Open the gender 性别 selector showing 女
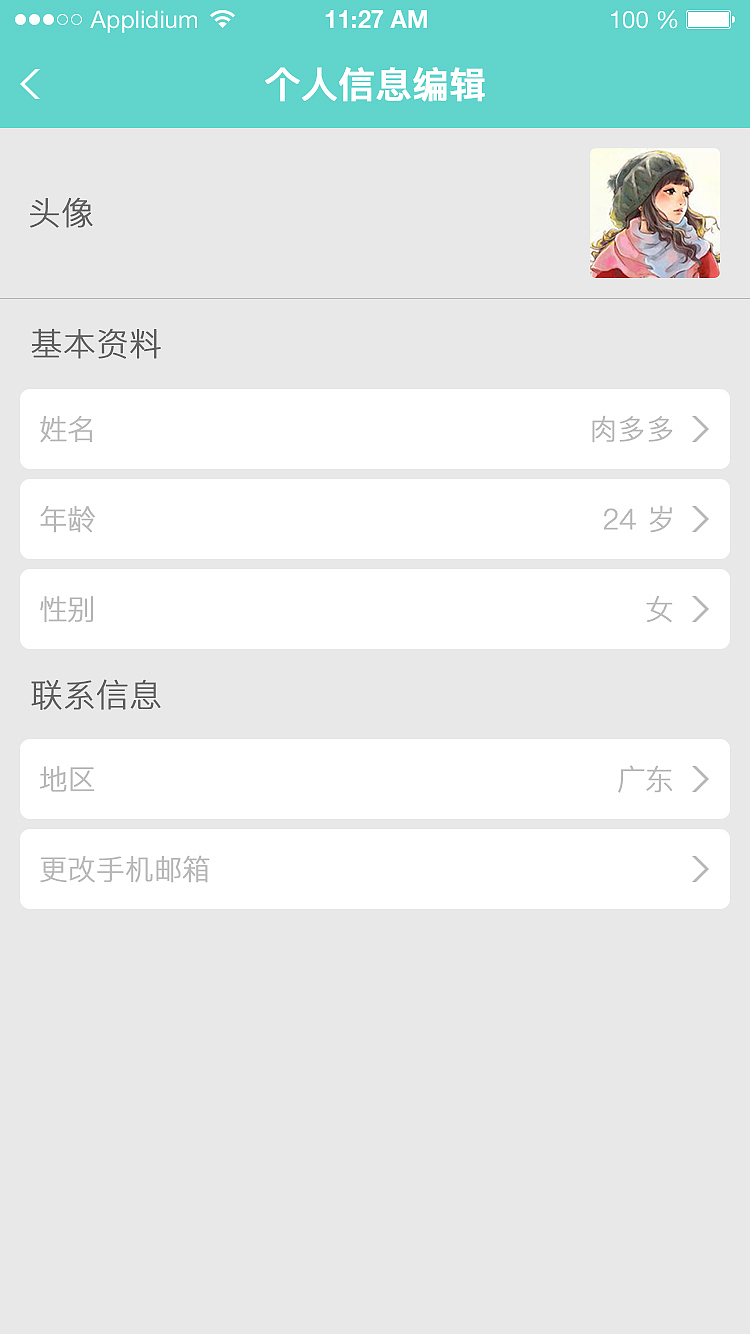Viewport: 750px width, 1334px height. [375, 609]
